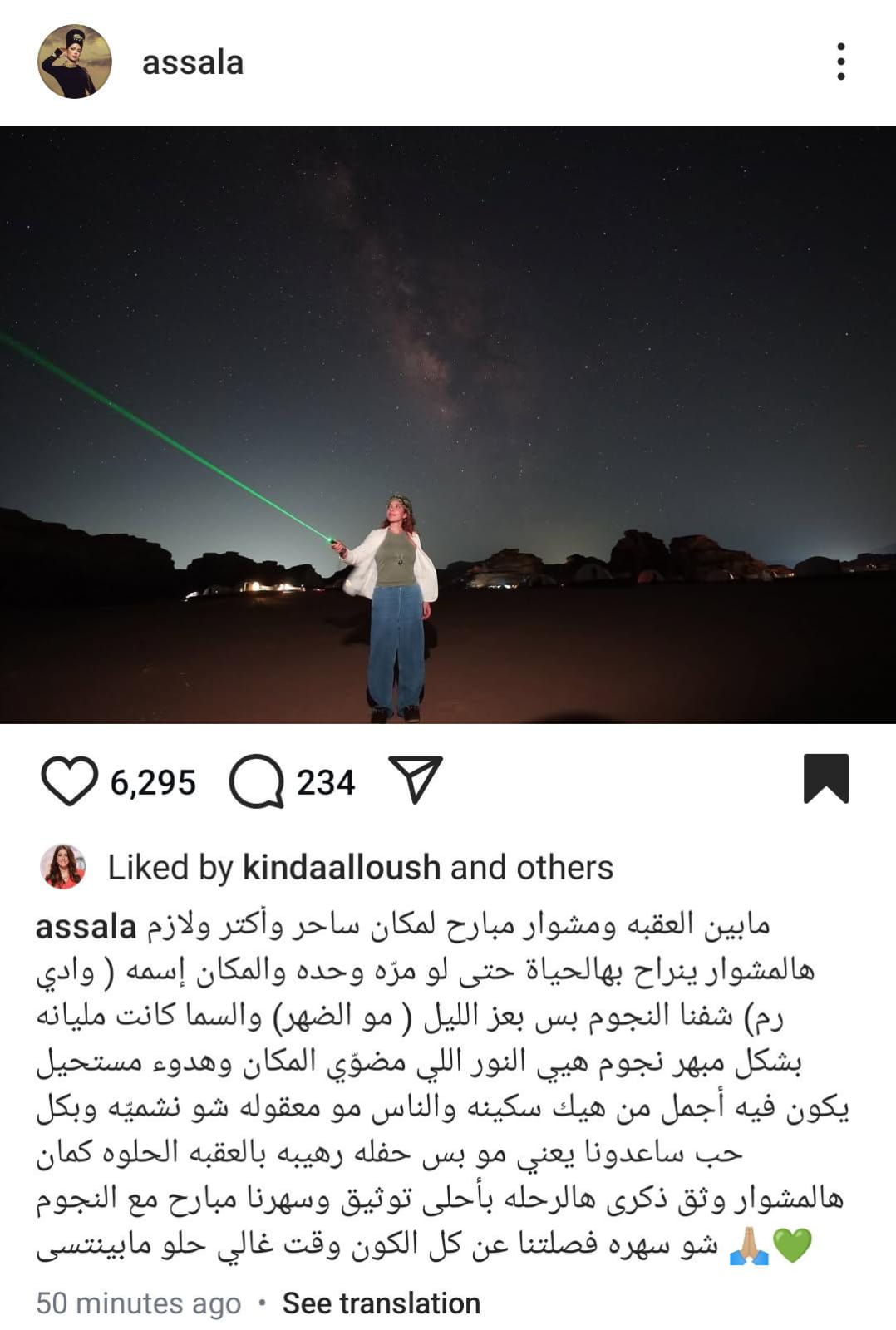Like this post with the heart icon

point(69,781)
